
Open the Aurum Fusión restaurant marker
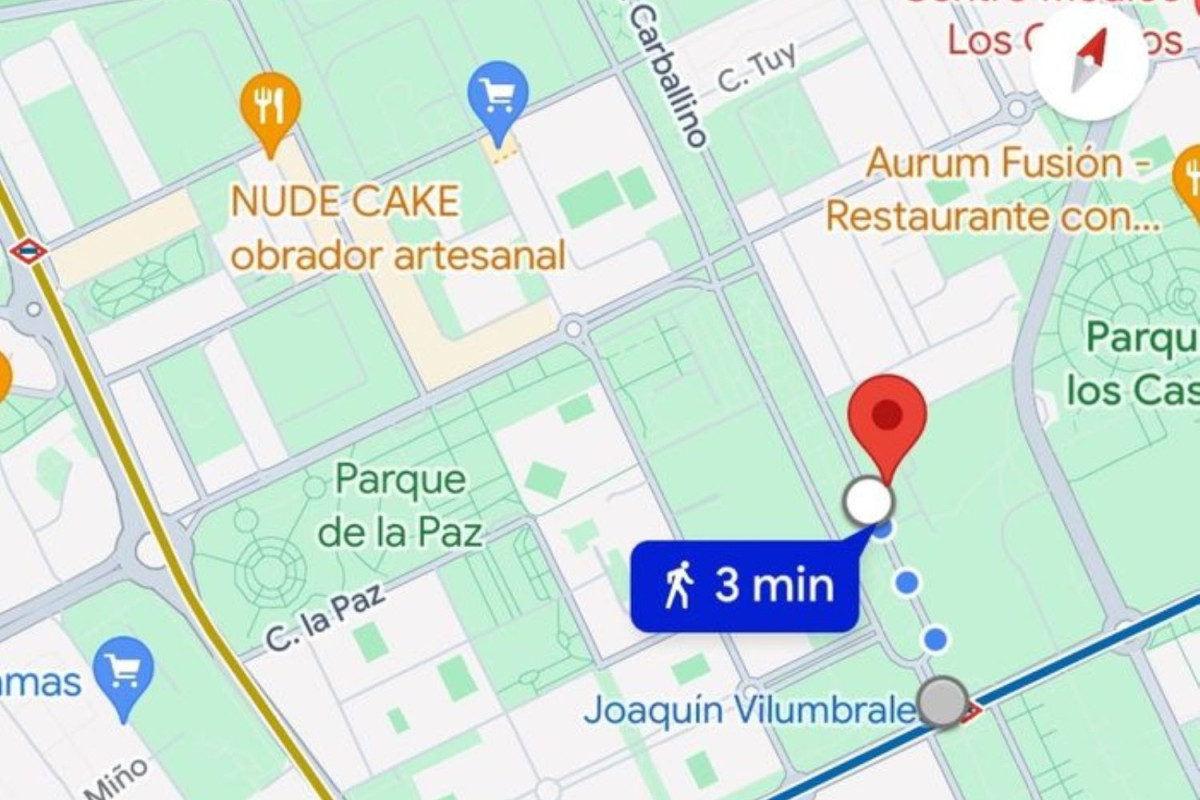pyautogui.click(x=1190, y=180)
